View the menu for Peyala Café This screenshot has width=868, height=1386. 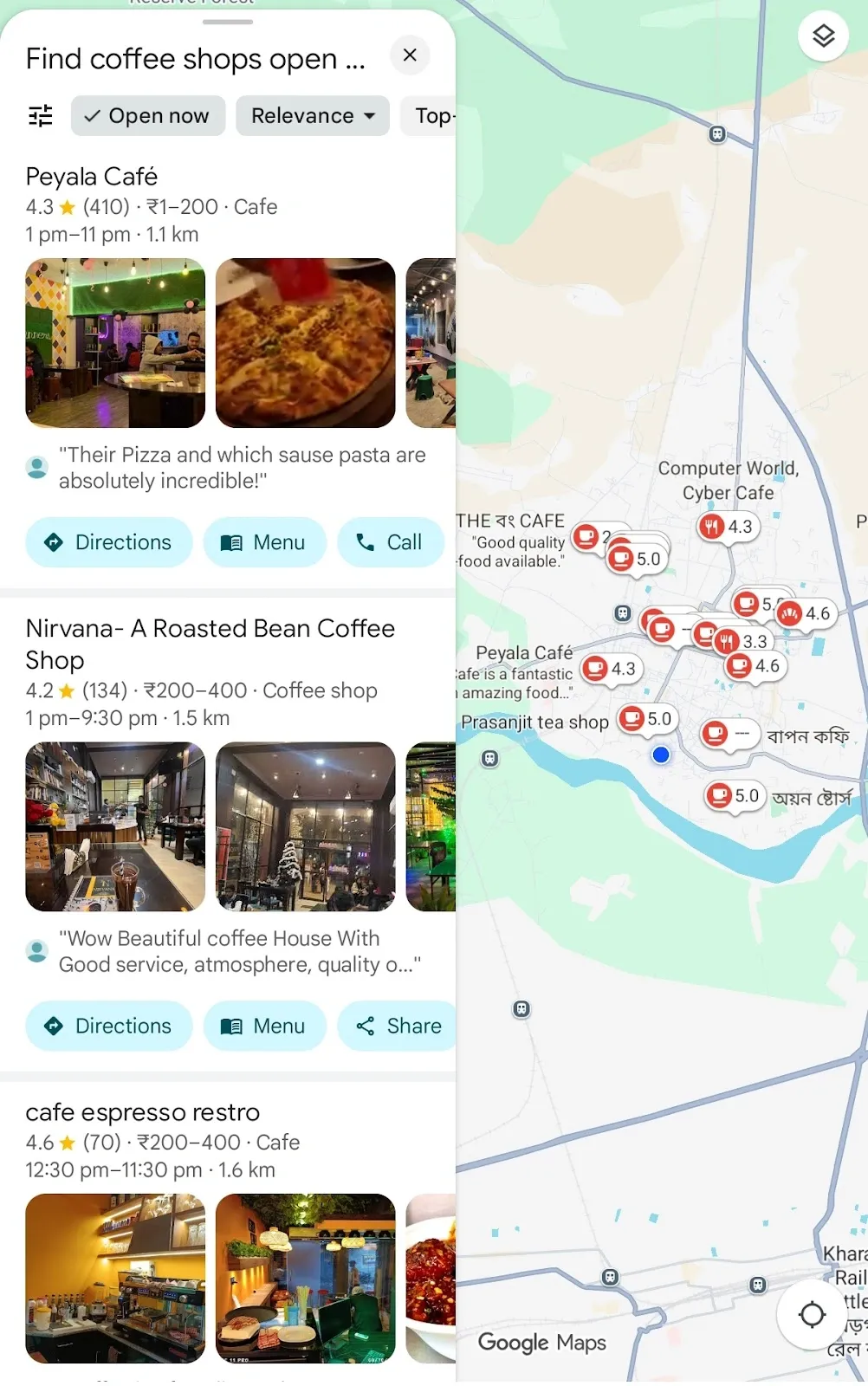(264, 542)
